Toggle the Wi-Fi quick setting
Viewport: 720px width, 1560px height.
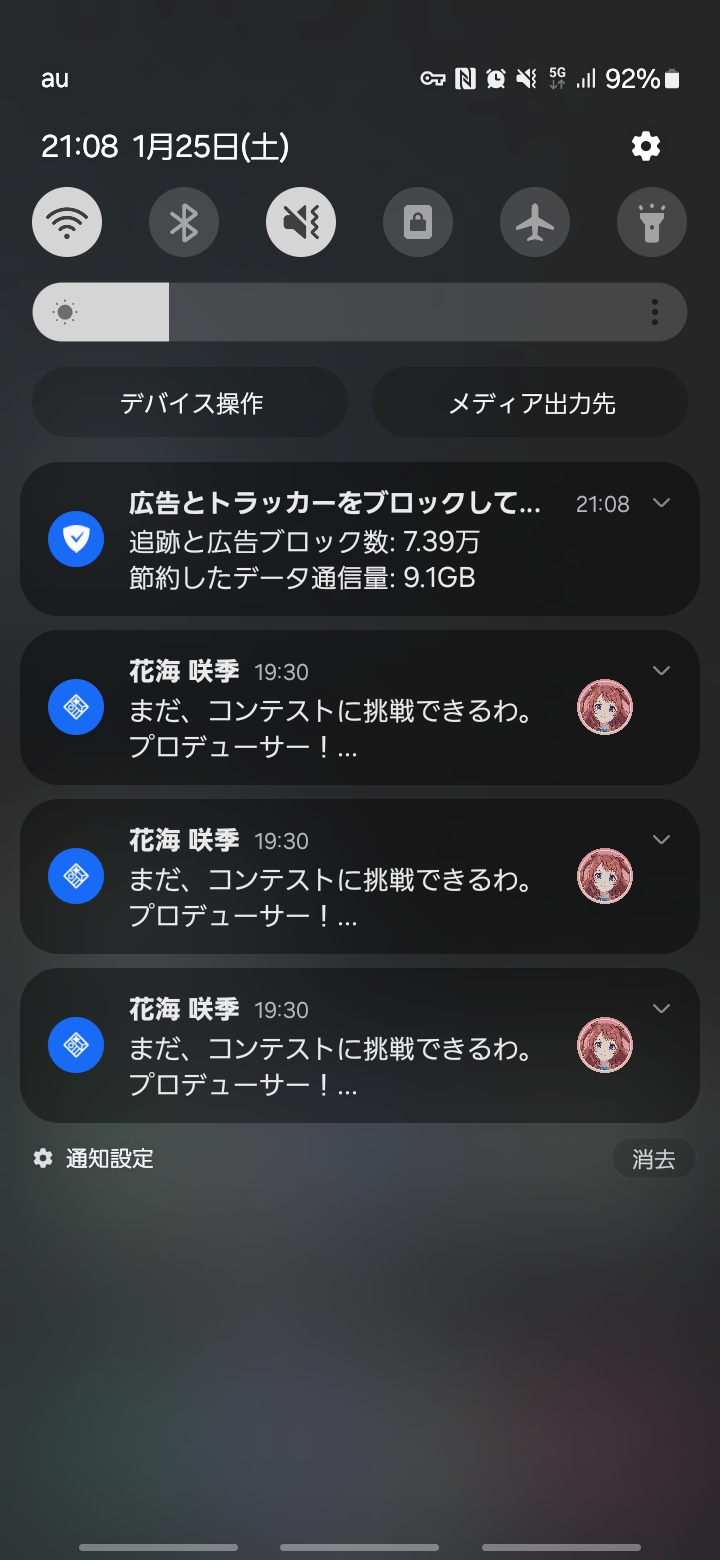pos(67,222)
